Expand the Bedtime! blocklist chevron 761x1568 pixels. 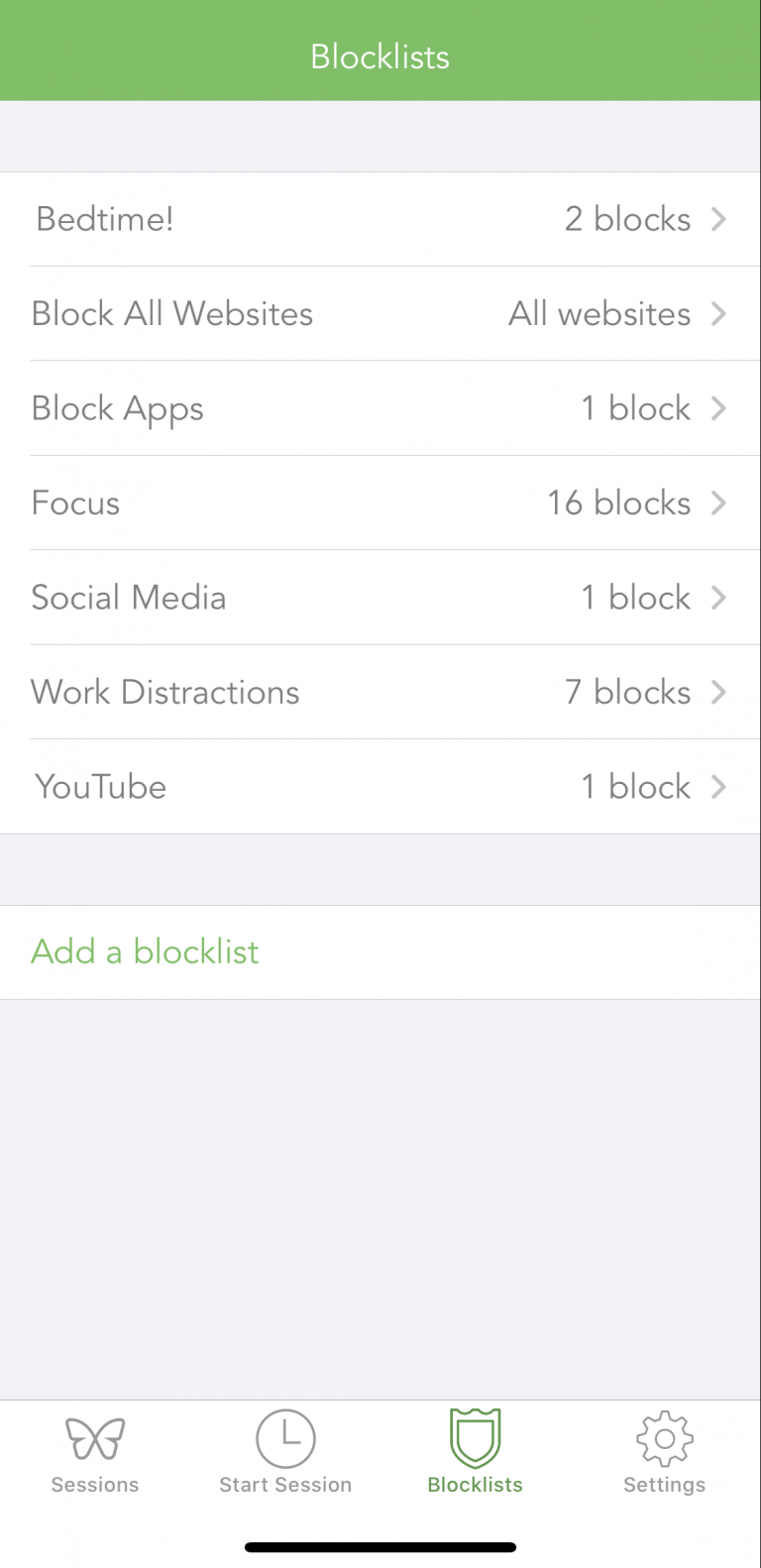pos(720,220)
